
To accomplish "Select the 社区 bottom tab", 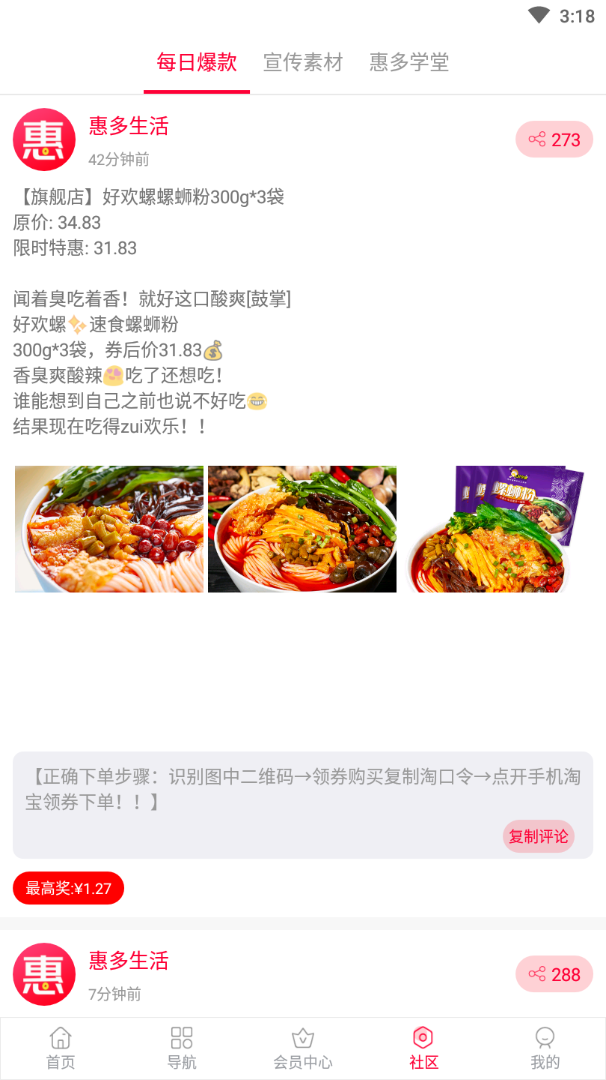I will coord(423,1047).
